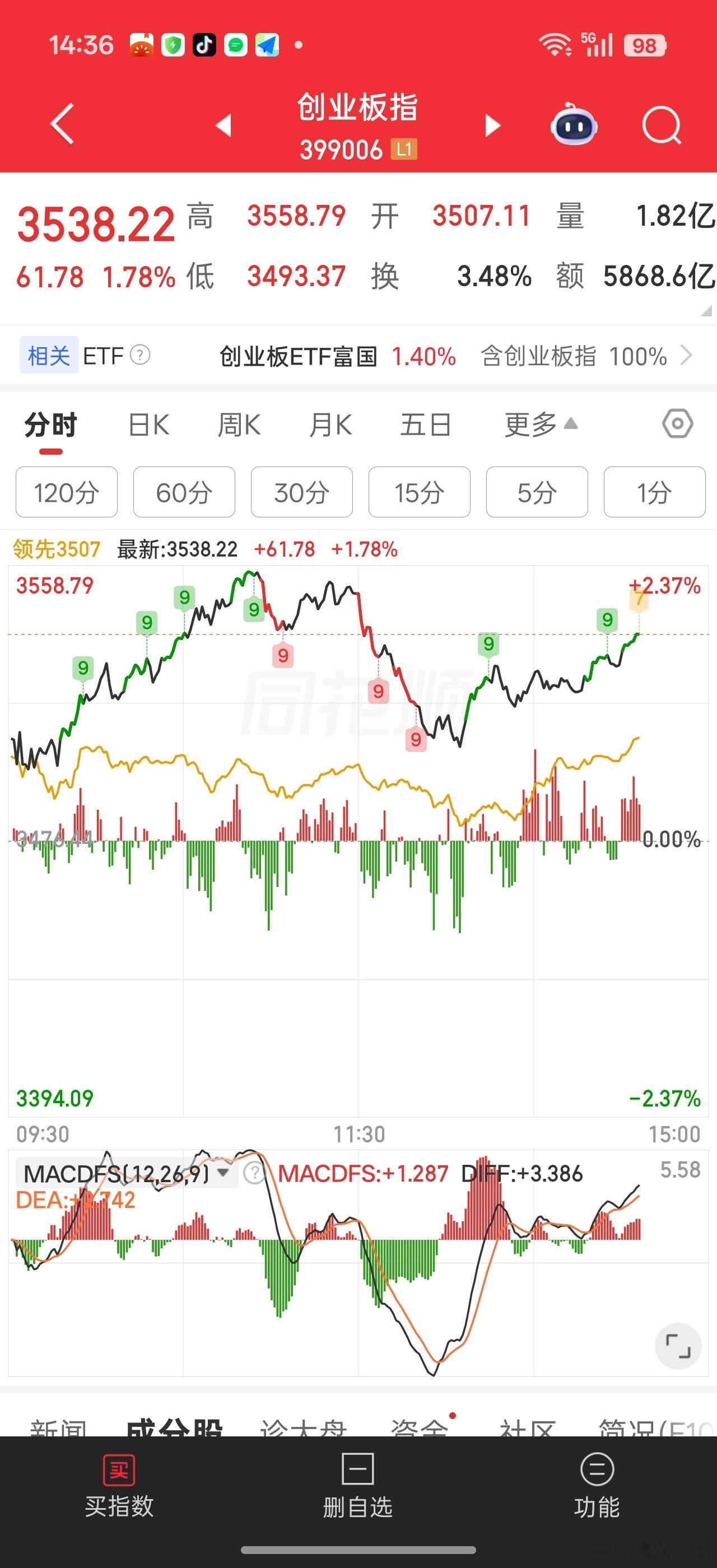The height and width of the screenshot is (1568, 717).
Task: Tap the ETF explanation question mark
Action: [139, 356]
